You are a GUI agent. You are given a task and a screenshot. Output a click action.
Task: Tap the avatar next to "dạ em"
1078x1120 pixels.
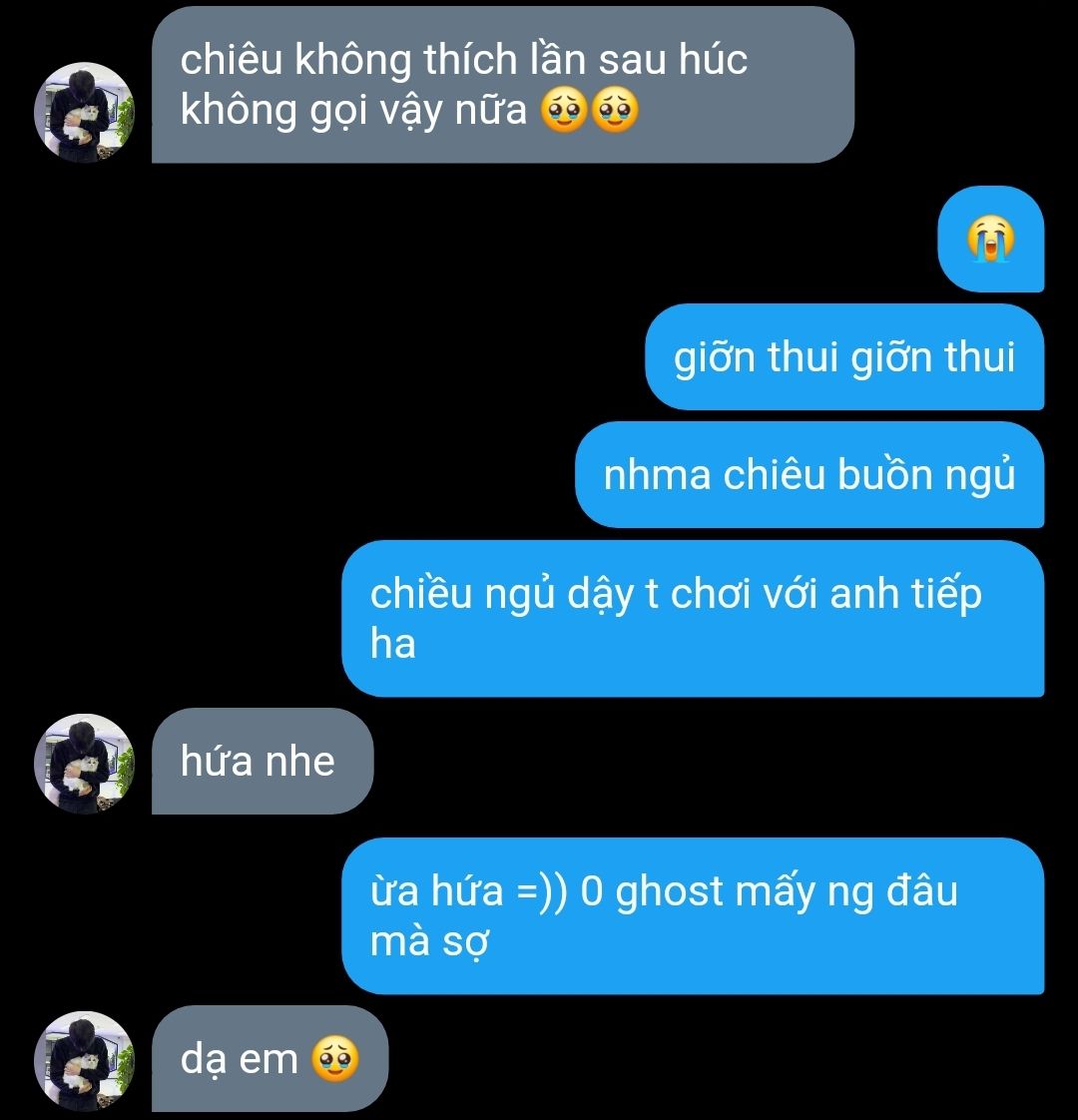click(x=85, y=1061)
